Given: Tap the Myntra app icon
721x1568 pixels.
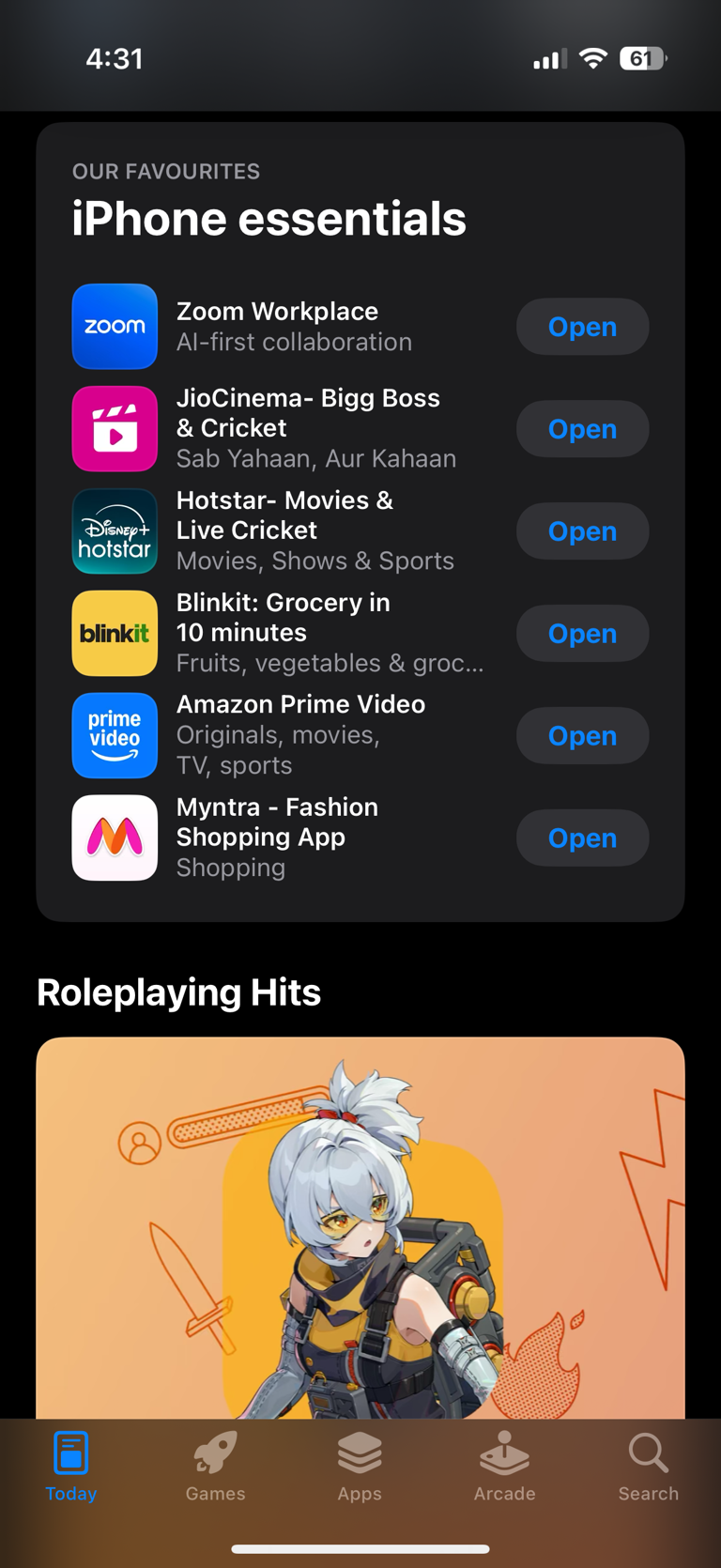Looking at the screenshot, I should click(115, 838).
